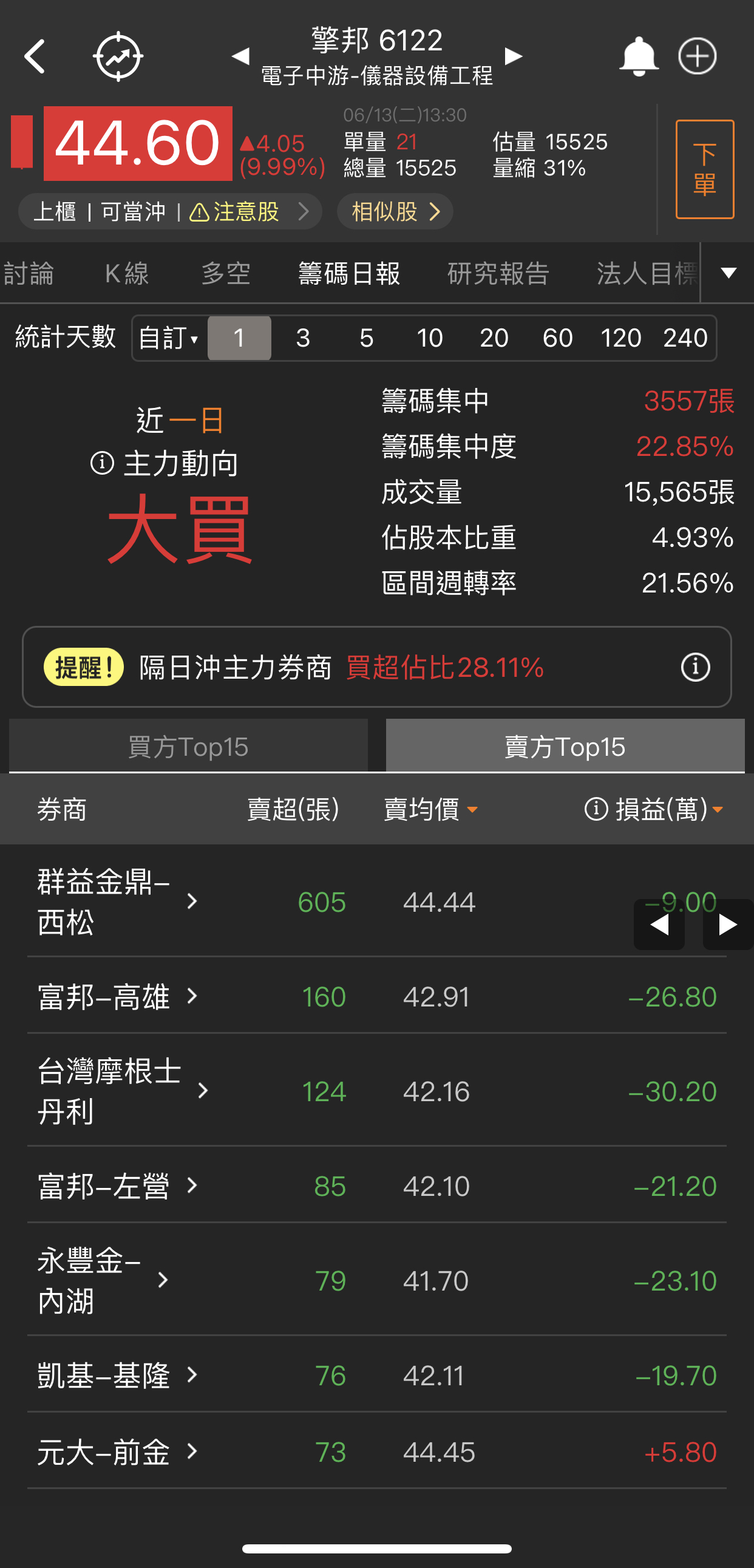View 相似股 similar stocks
This screenshot has width=754, height=1568.
tap(395, 211)
